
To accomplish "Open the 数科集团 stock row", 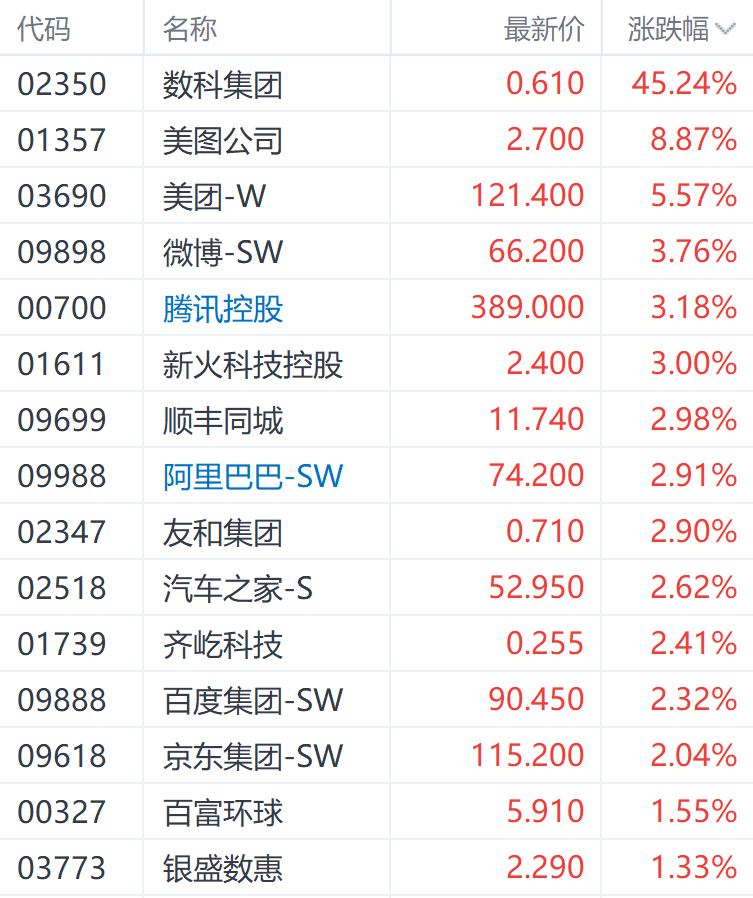I will coord(223,84).
